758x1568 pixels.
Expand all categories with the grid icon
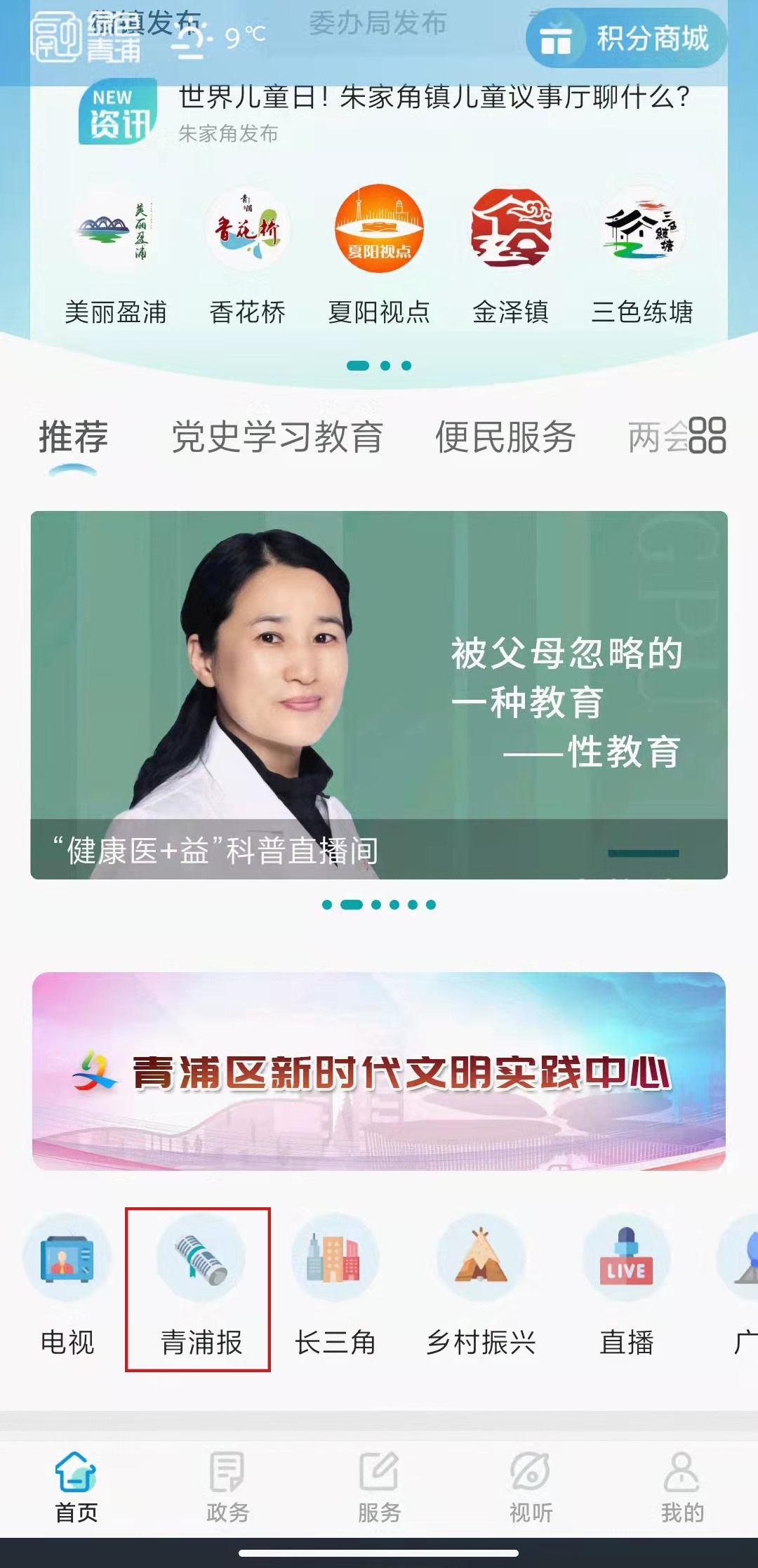click(707, 436)
